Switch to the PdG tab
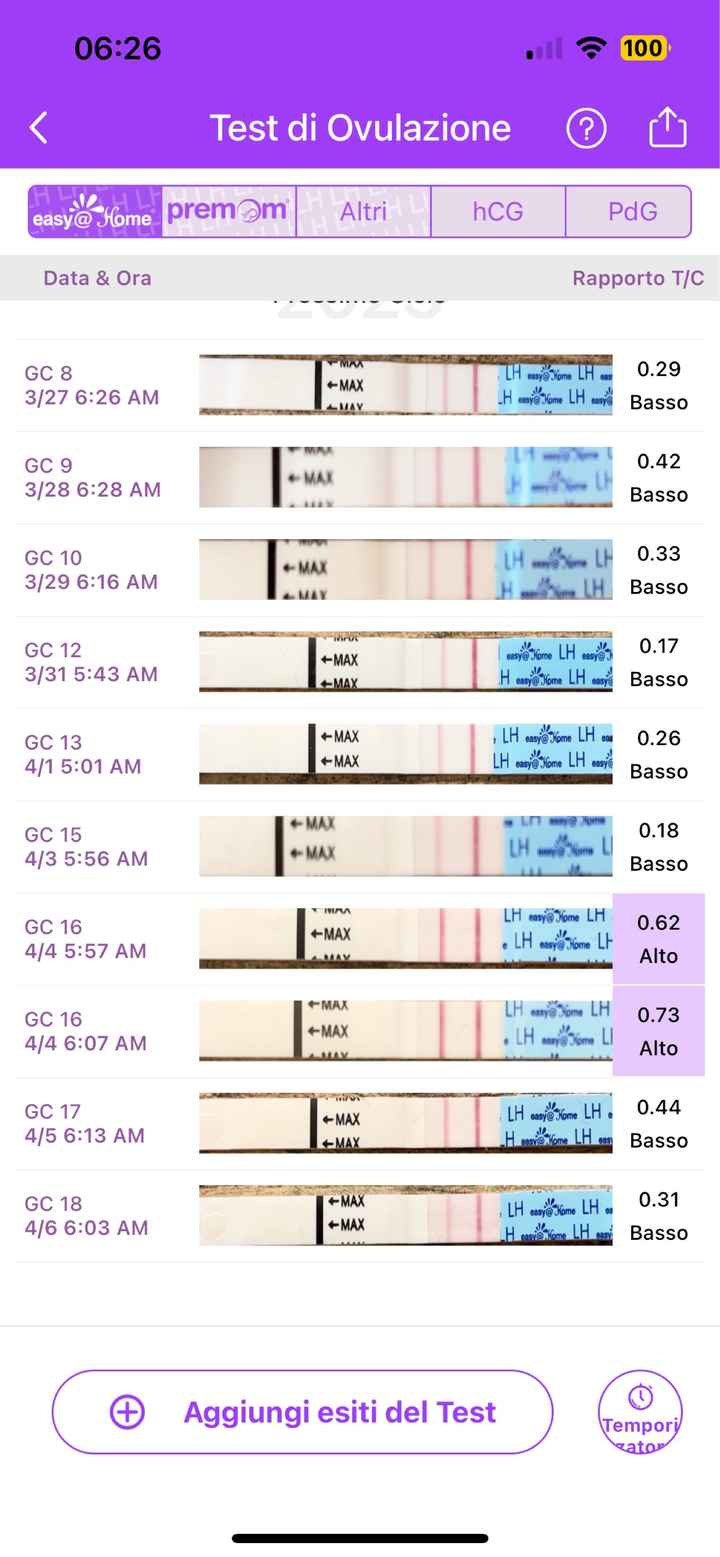720x1557 pixels. 632,212
